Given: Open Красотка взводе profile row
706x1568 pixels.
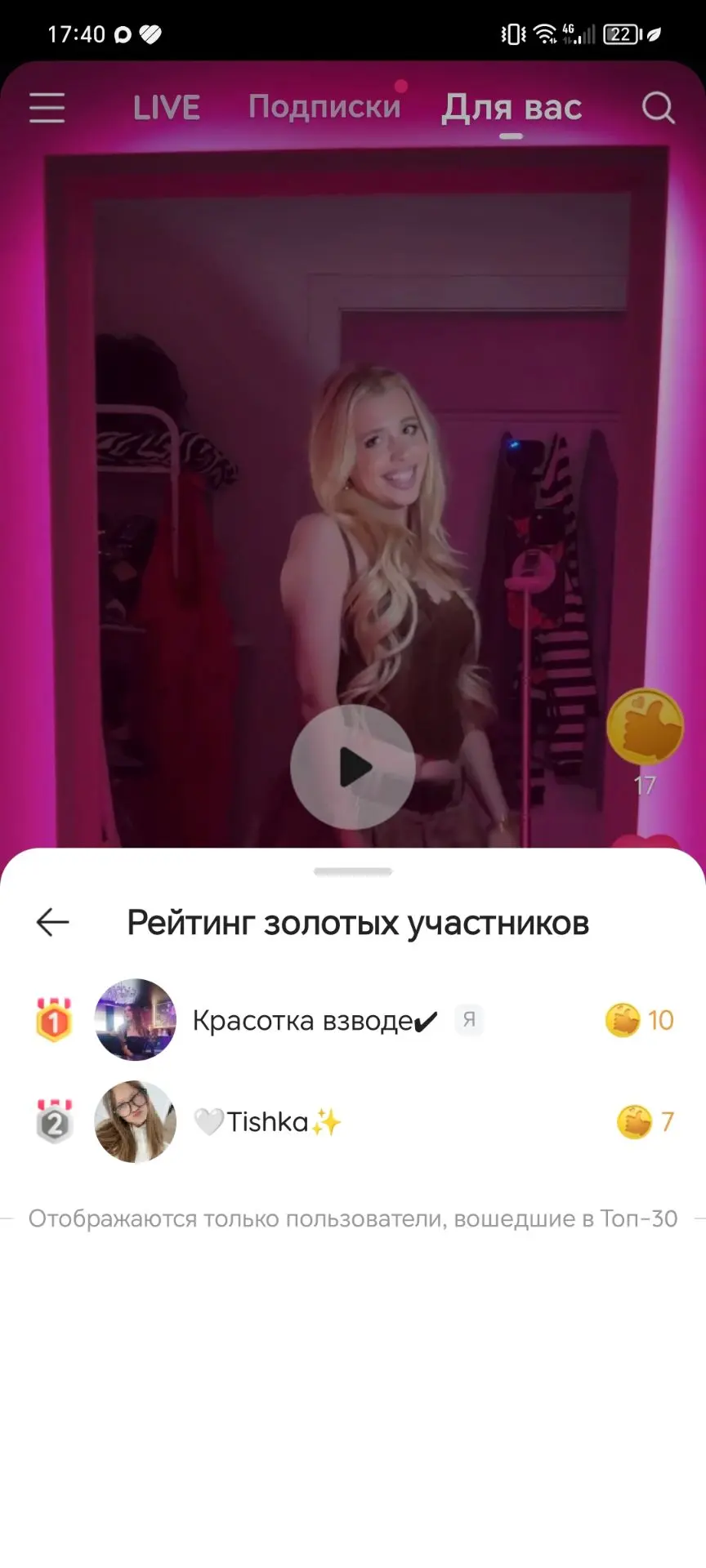Looking at the screenshot, I should point(353,1019).
